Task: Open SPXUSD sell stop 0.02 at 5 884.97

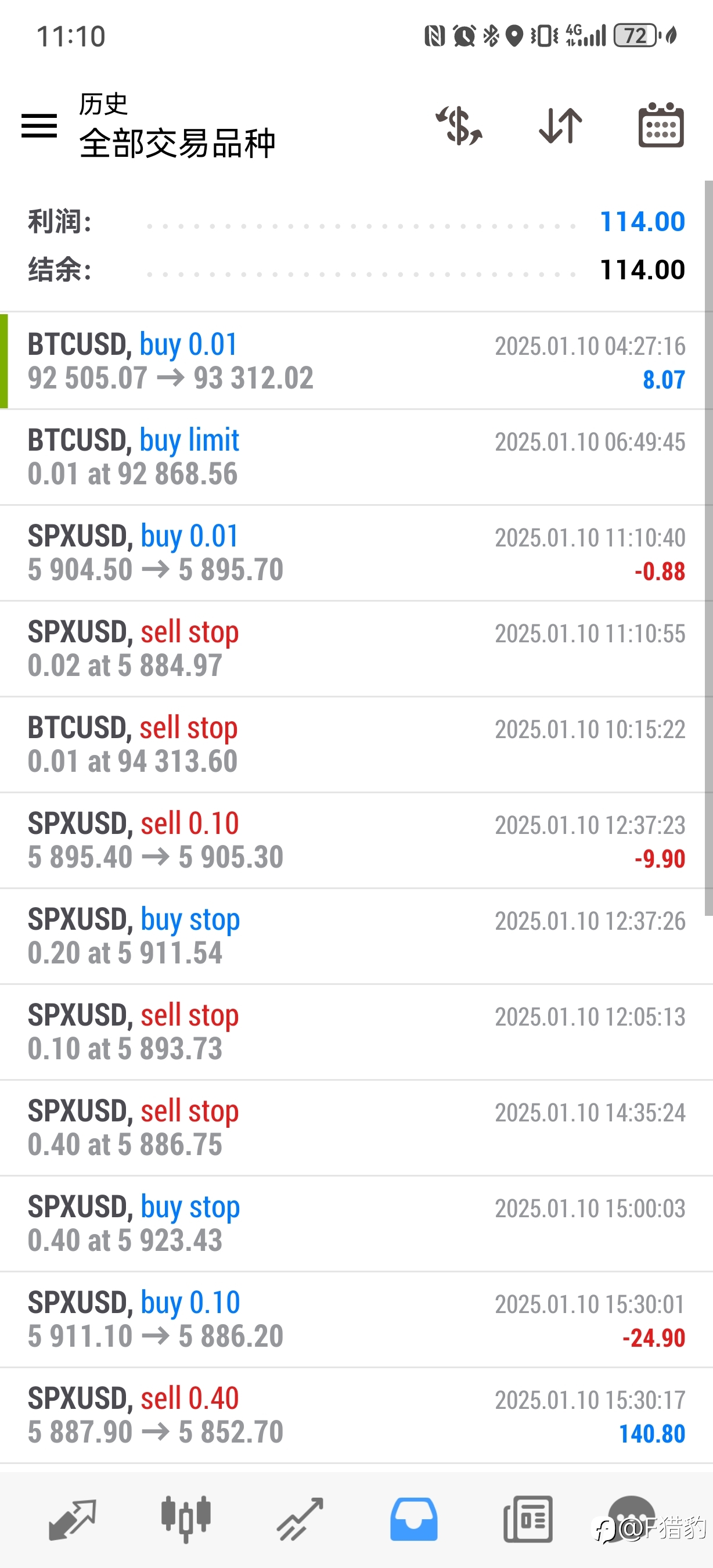Action: pos(356,649)
